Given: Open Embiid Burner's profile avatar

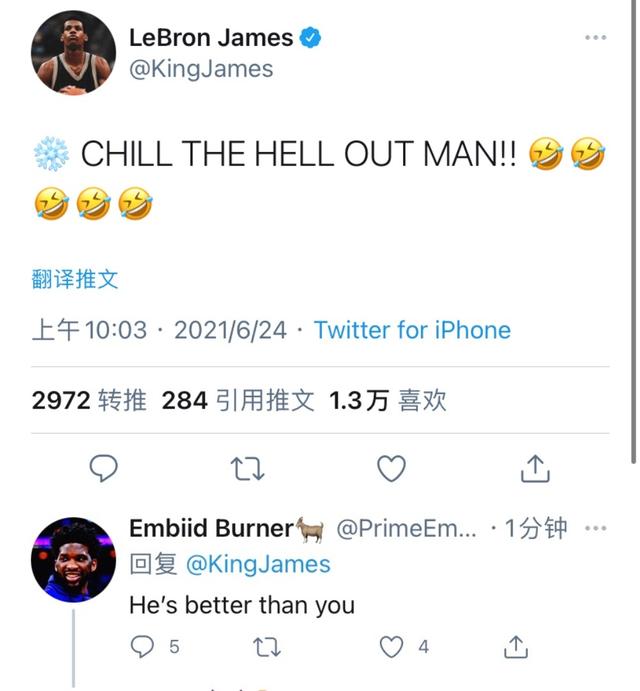Looking at the screenshot, I should click(73, 560).
